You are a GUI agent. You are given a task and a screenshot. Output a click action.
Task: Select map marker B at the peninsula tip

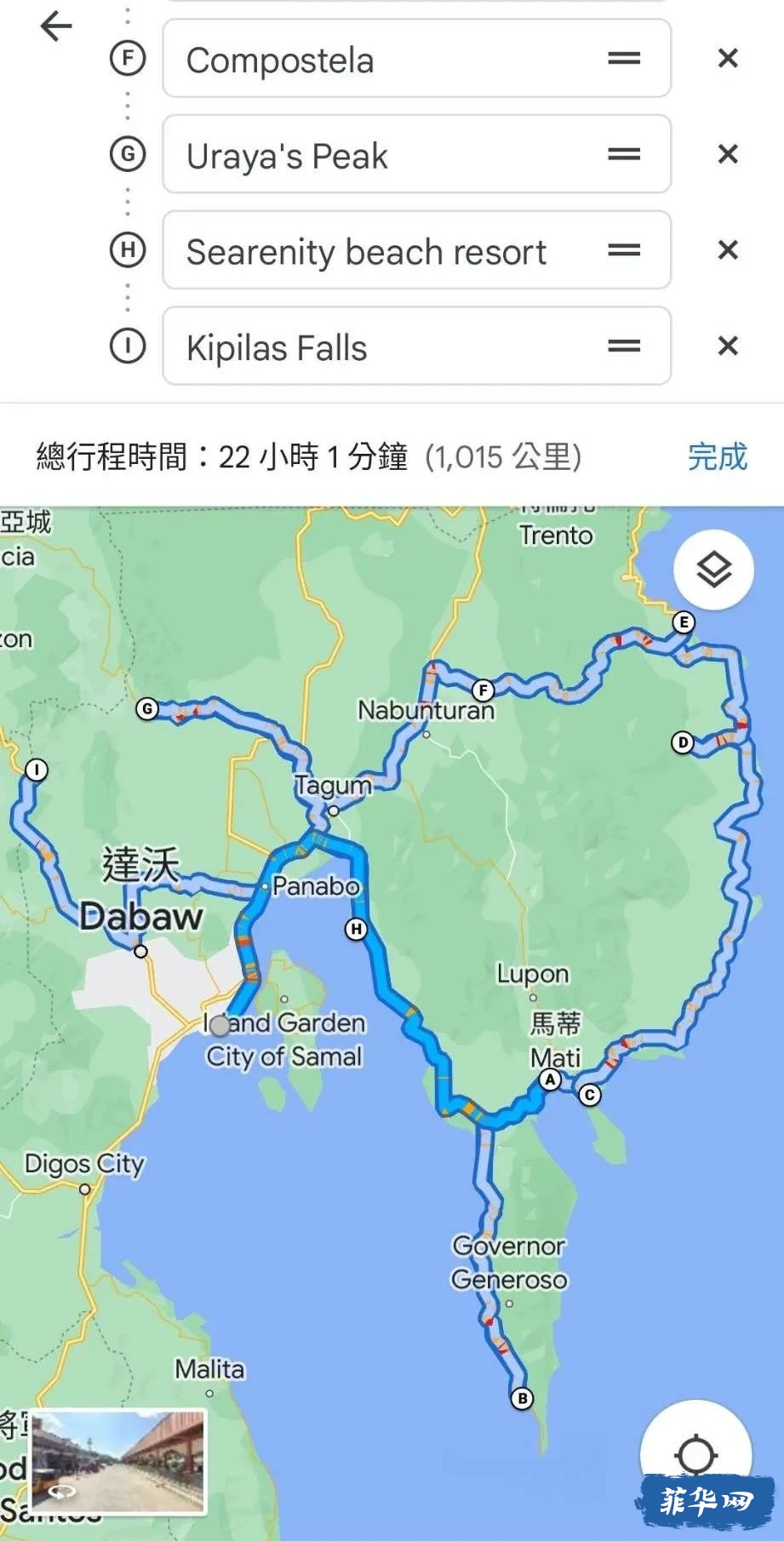(522, 1398)
